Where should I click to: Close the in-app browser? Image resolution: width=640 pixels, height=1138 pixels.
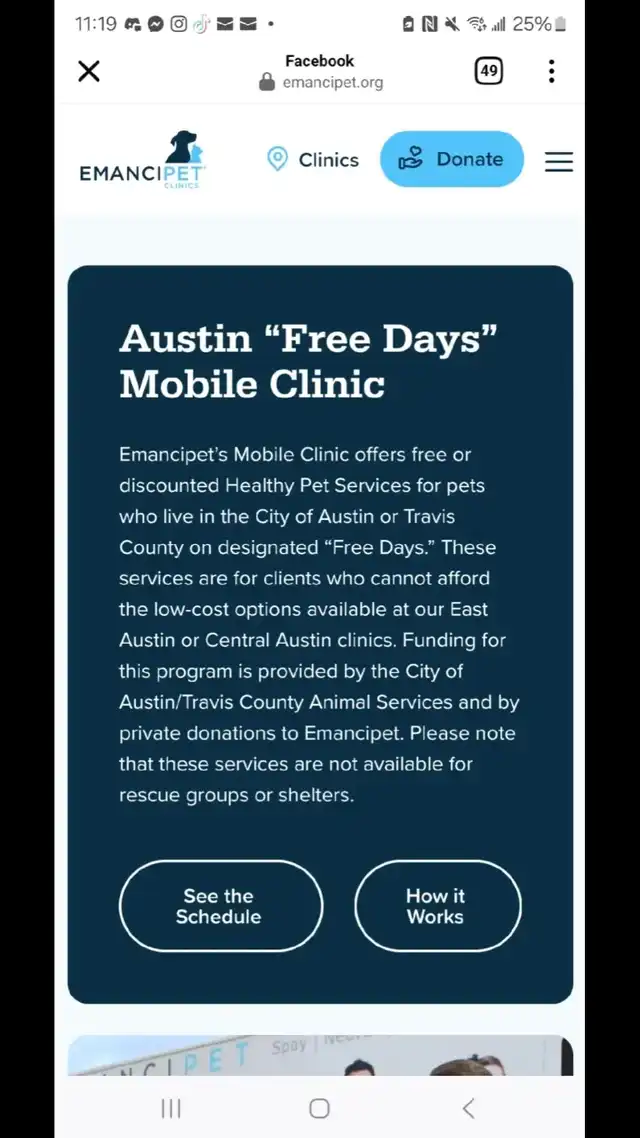tap(89, 71)
